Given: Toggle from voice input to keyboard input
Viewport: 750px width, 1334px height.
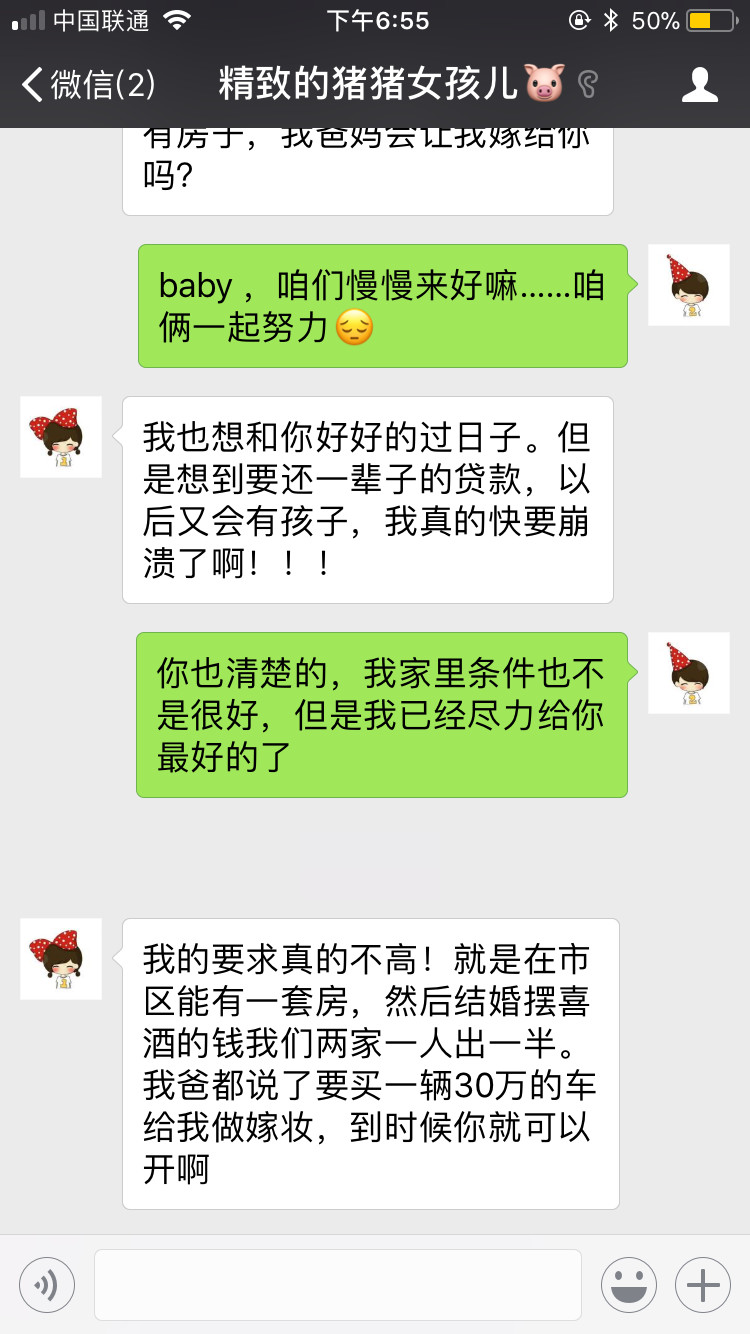Looking at the screenshot, I should point(46,1284).
